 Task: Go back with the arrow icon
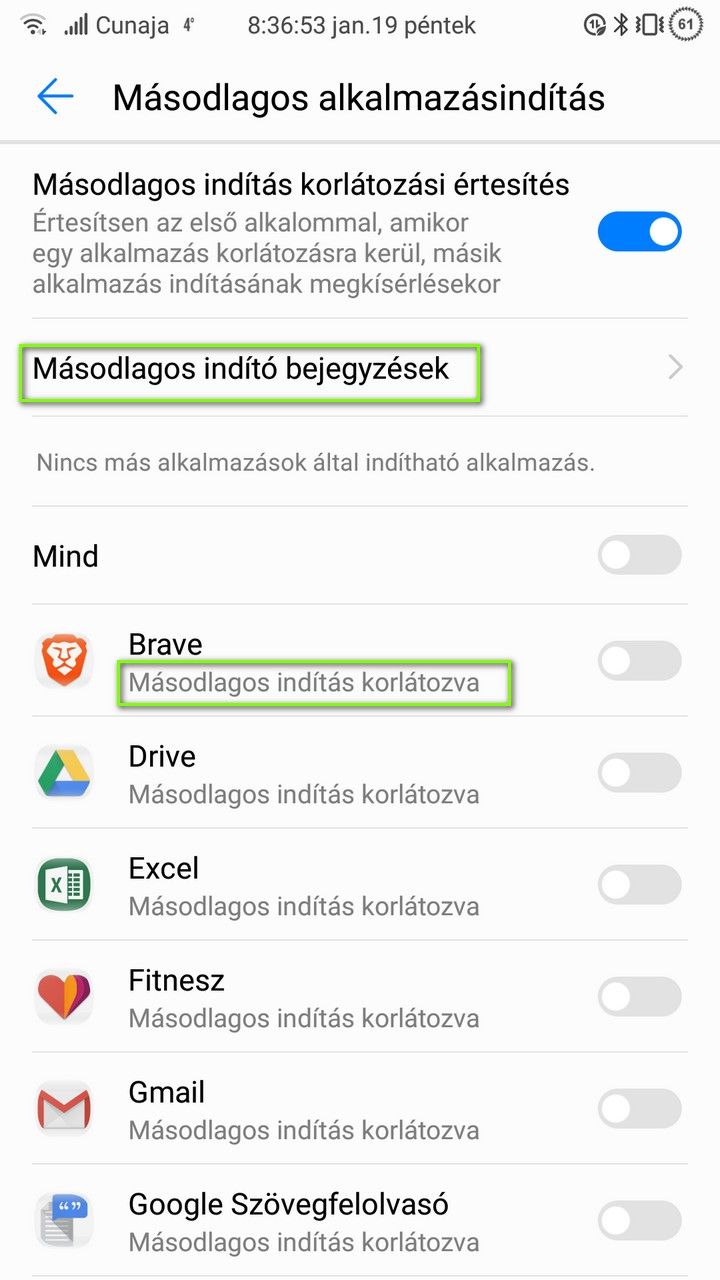click(55, 97)
